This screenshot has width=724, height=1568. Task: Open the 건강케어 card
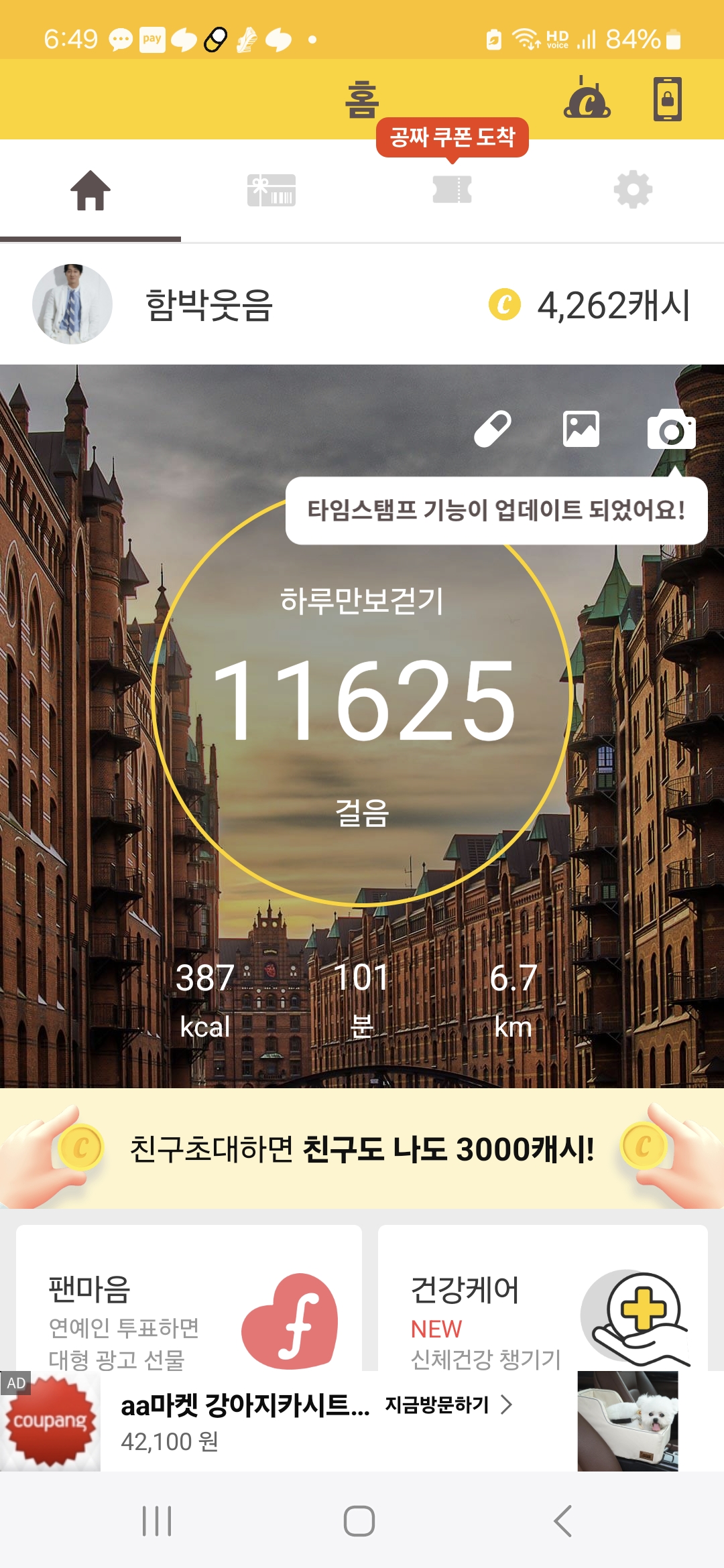click(543, 1298)
